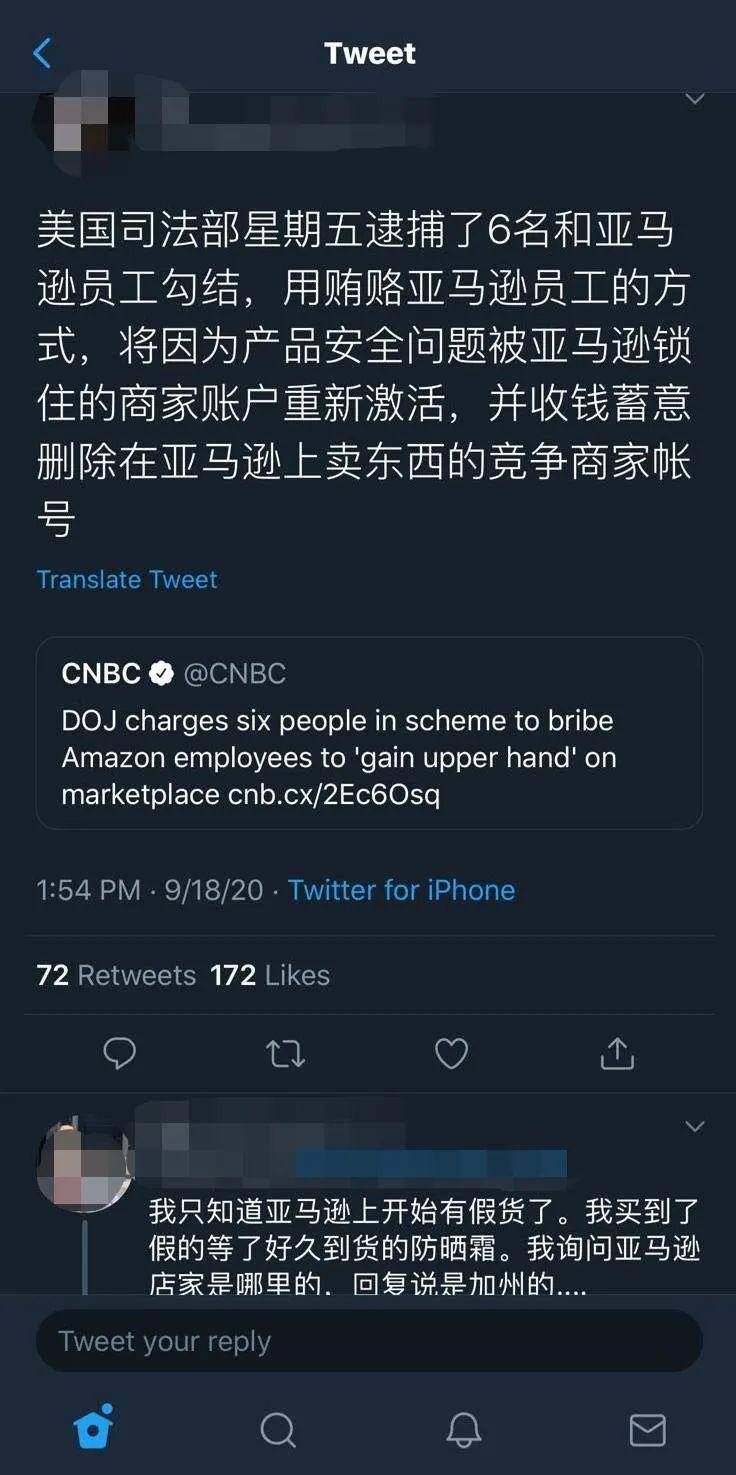View the 172 Likes list
736x1475 pixels.
[270, 975]
